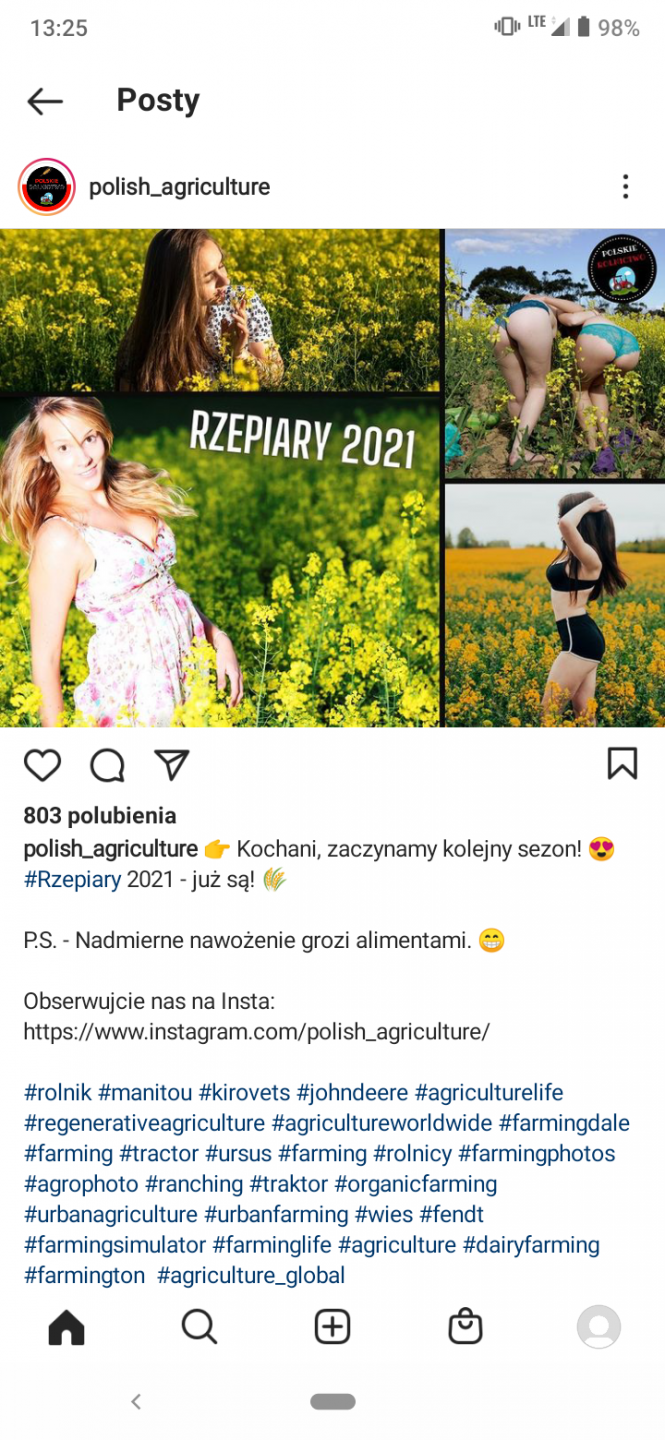Open polish_agriculture profile picture

(x=47, y=187)
